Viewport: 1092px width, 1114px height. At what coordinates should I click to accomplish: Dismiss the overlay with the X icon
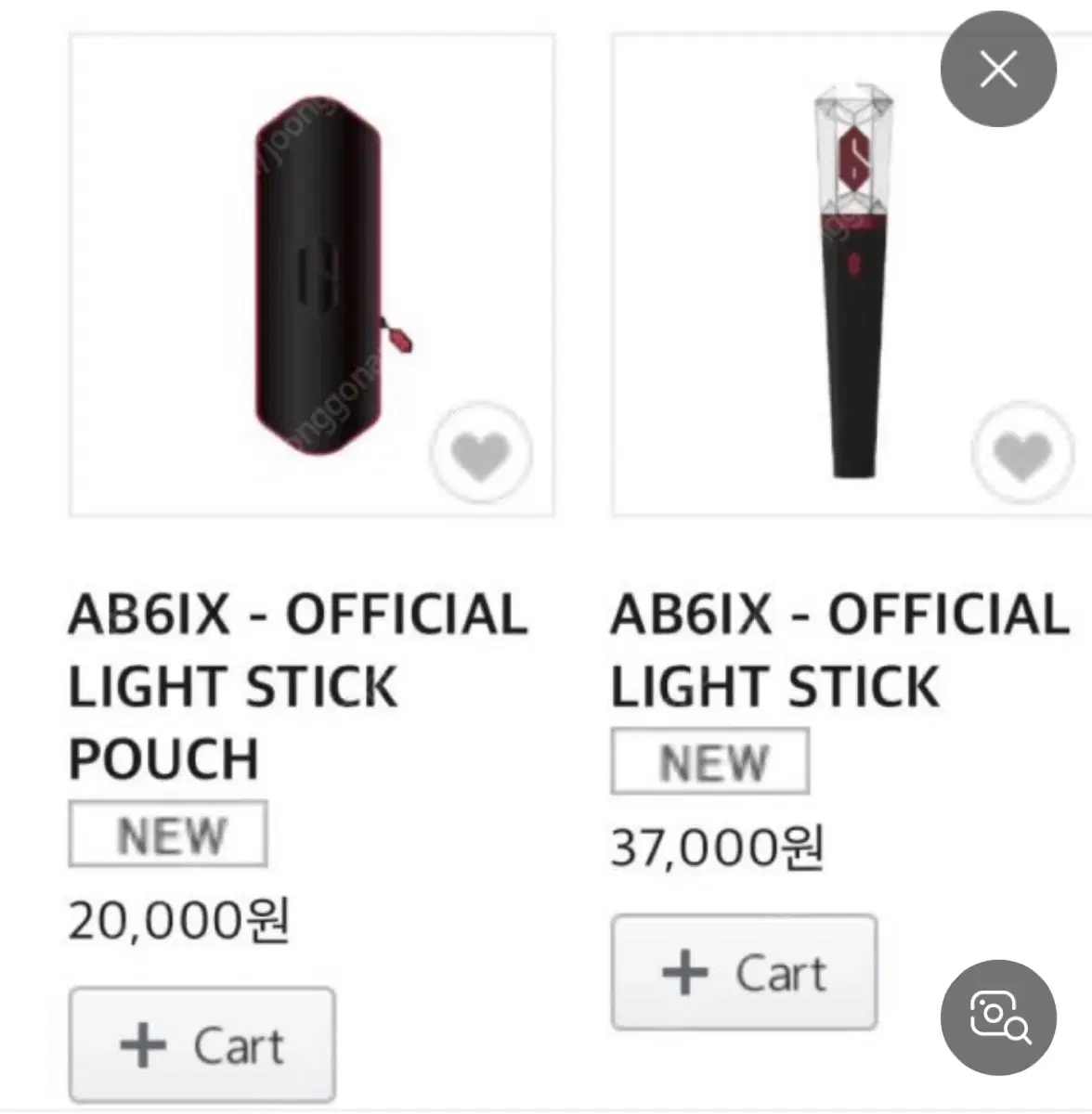998,68
